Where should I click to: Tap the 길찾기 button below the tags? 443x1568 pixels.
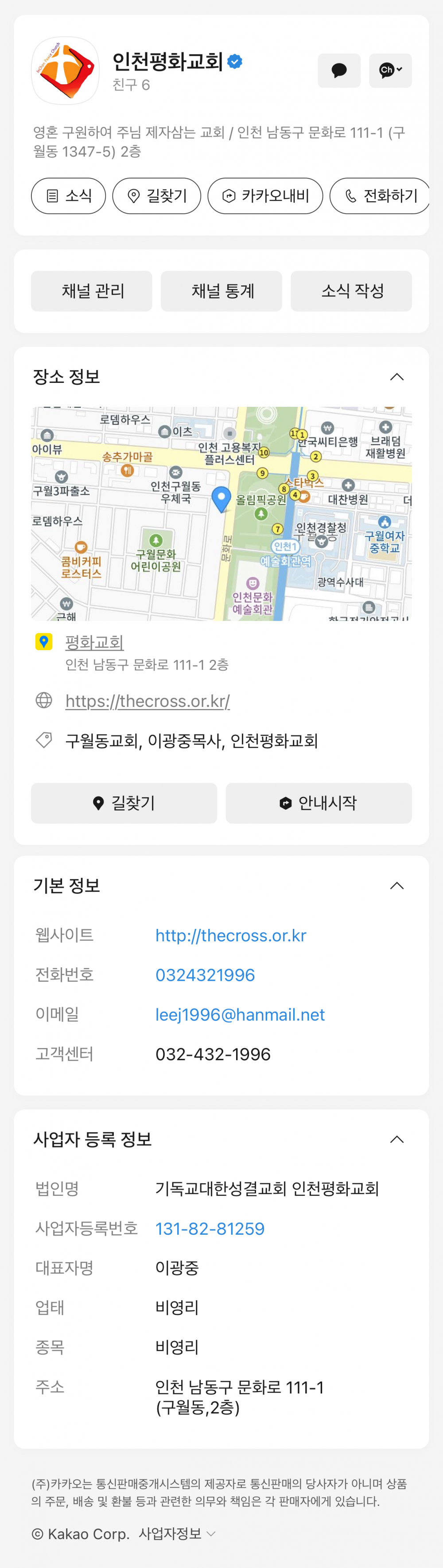coord(124,803)
